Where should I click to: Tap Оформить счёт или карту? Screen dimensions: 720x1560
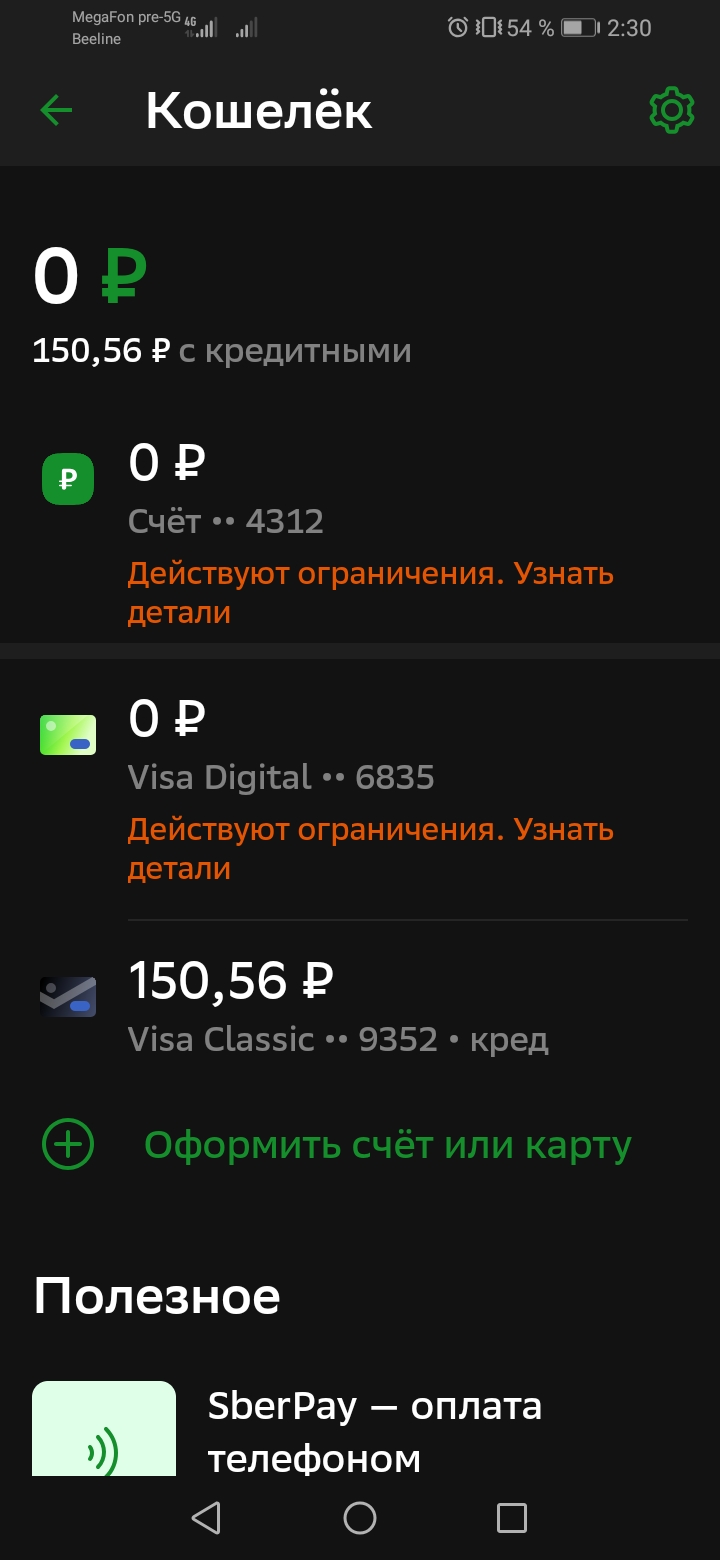(x=387, y=1145)
